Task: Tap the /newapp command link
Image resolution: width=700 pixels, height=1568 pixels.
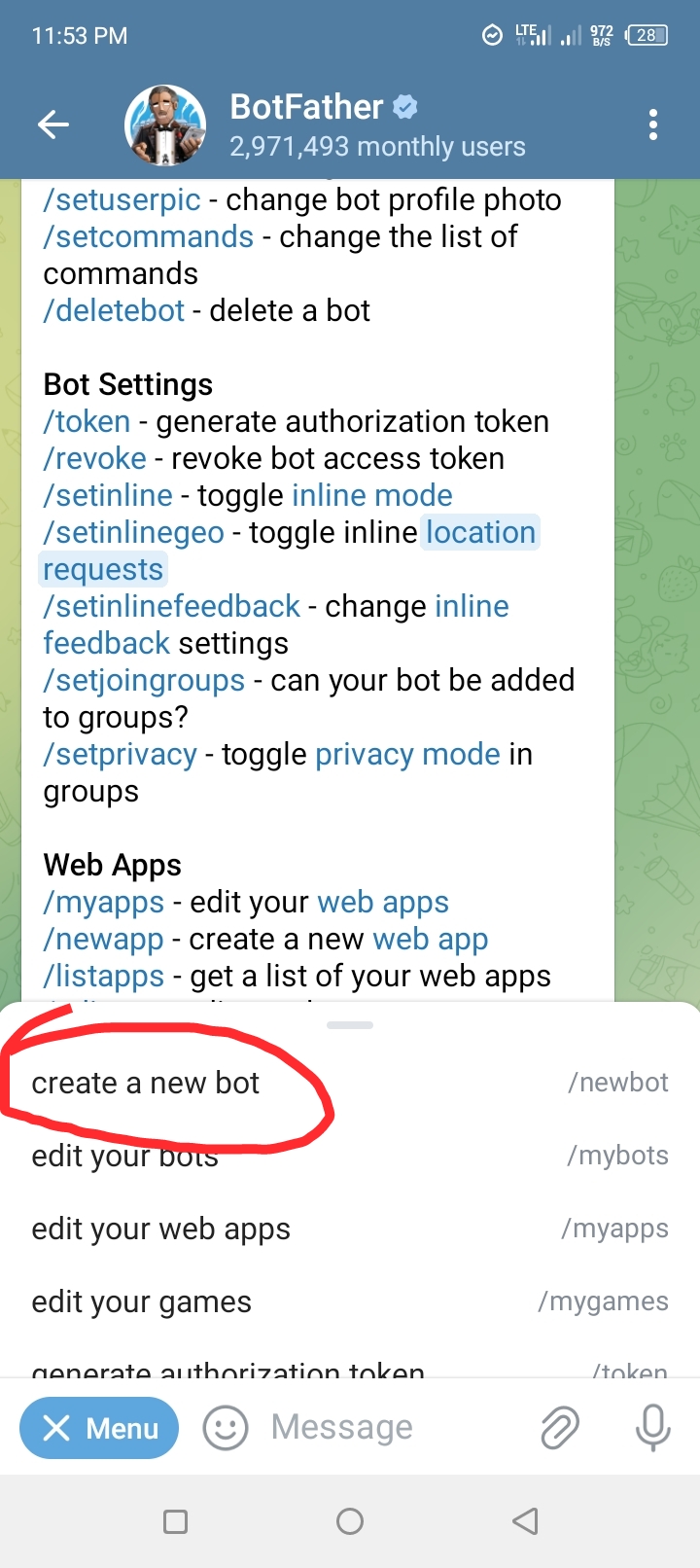Action: pyautogui.click(x=103, y=940)
